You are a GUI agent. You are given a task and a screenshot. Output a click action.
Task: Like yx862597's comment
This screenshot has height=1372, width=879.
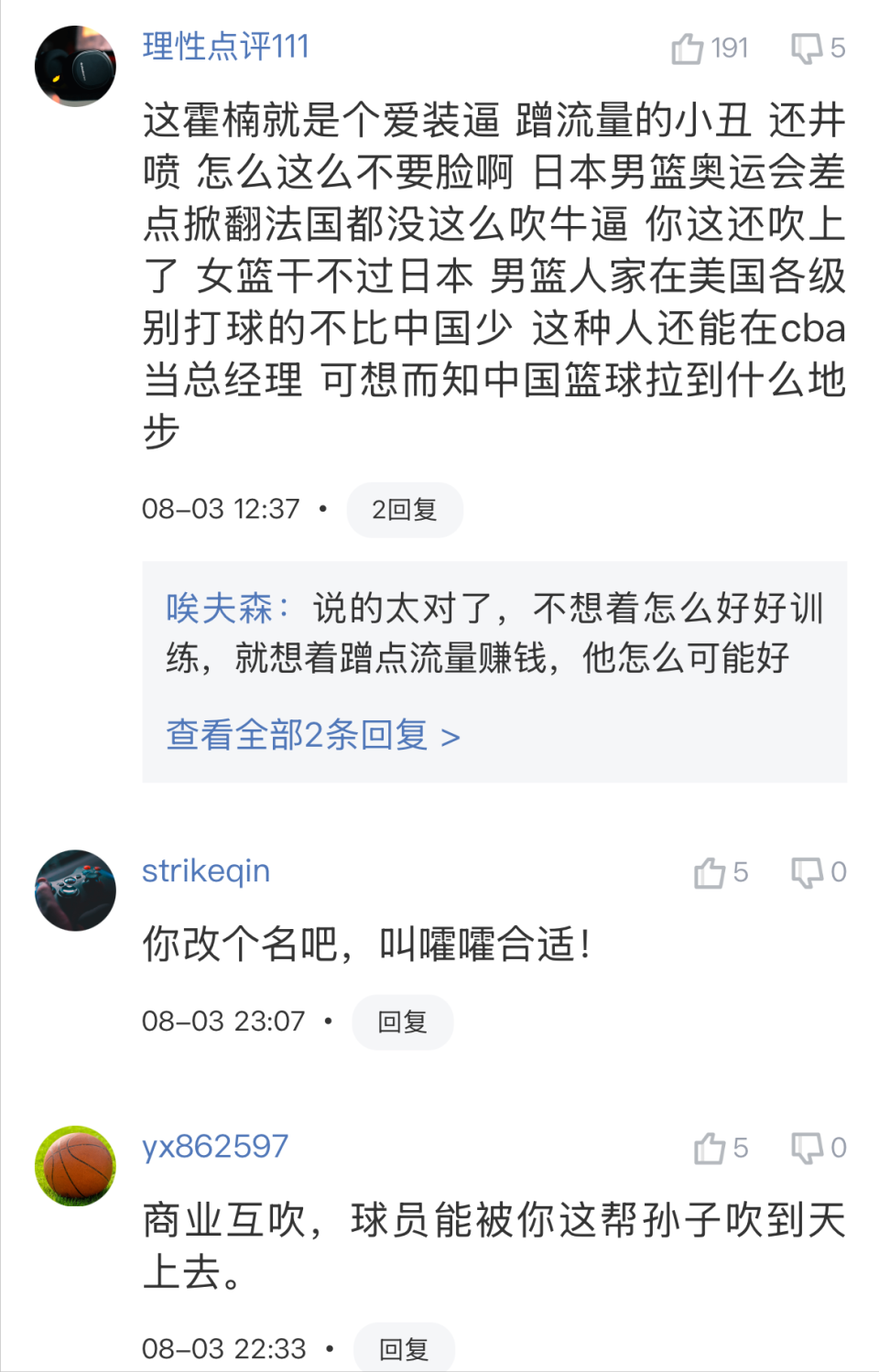tap(721, 1148)
